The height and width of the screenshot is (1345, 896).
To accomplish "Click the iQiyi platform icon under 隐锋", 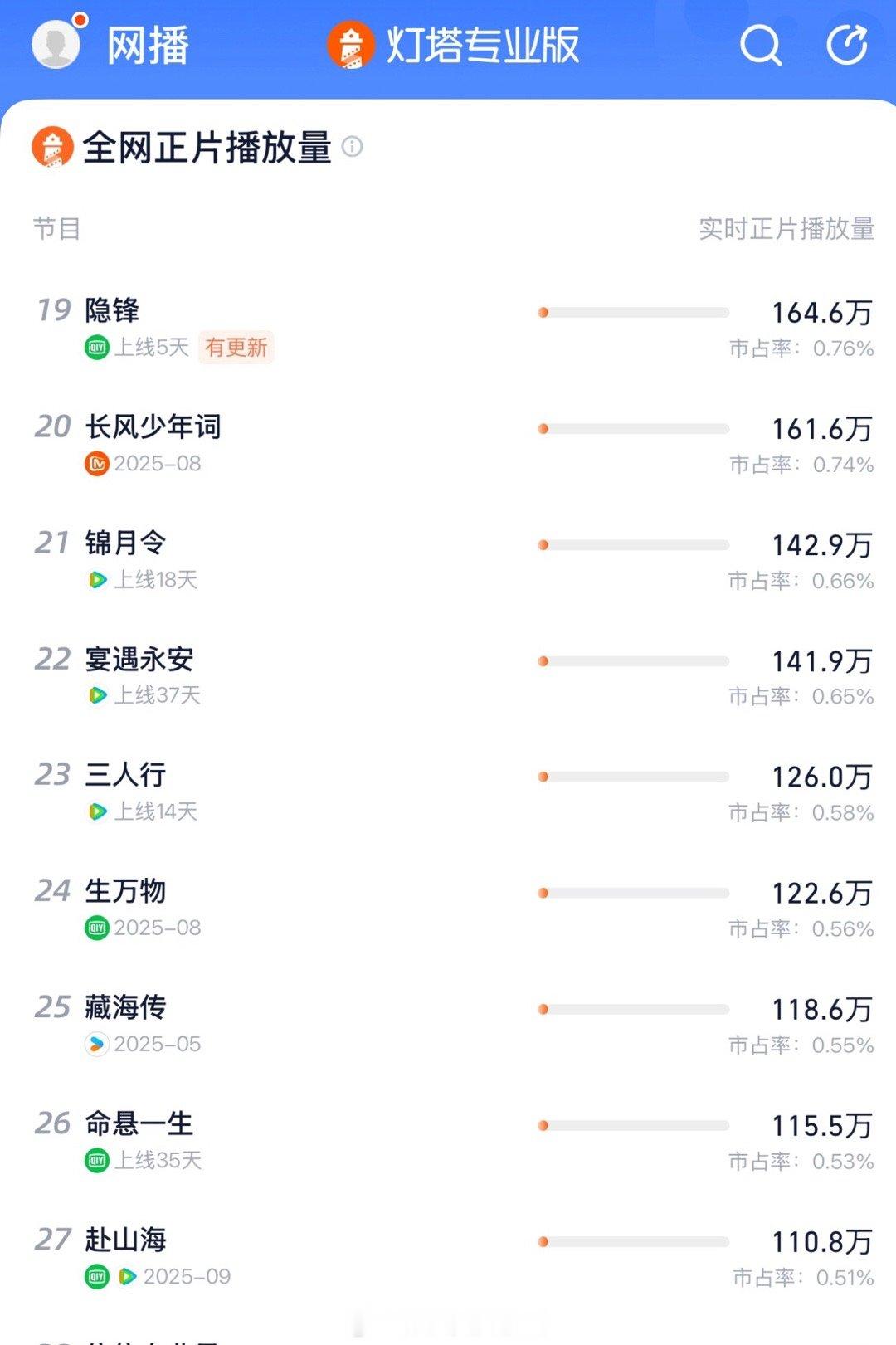I will (94, 348).
